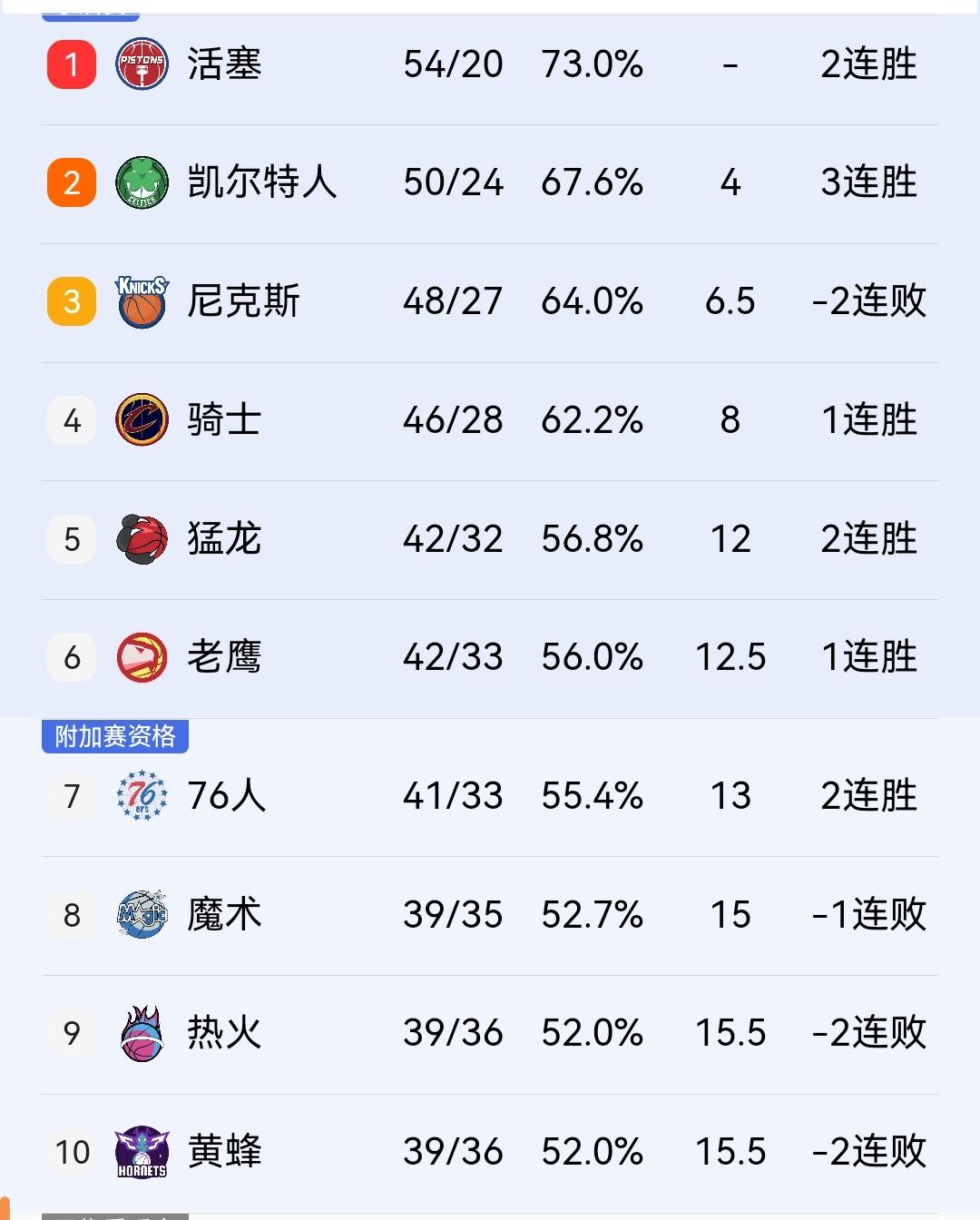This screenshot has height=1220, width=980.
Task: Select the 骑士 win-loss record 46/28
Action: coord(454,420)
